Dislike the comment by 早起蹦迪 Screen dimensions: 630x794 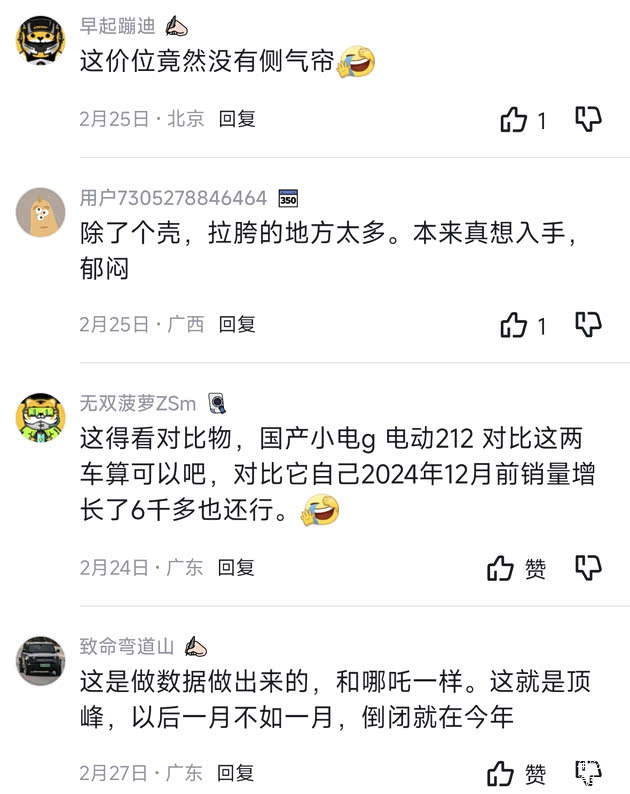pyautogui.click(x=588, y=120)
